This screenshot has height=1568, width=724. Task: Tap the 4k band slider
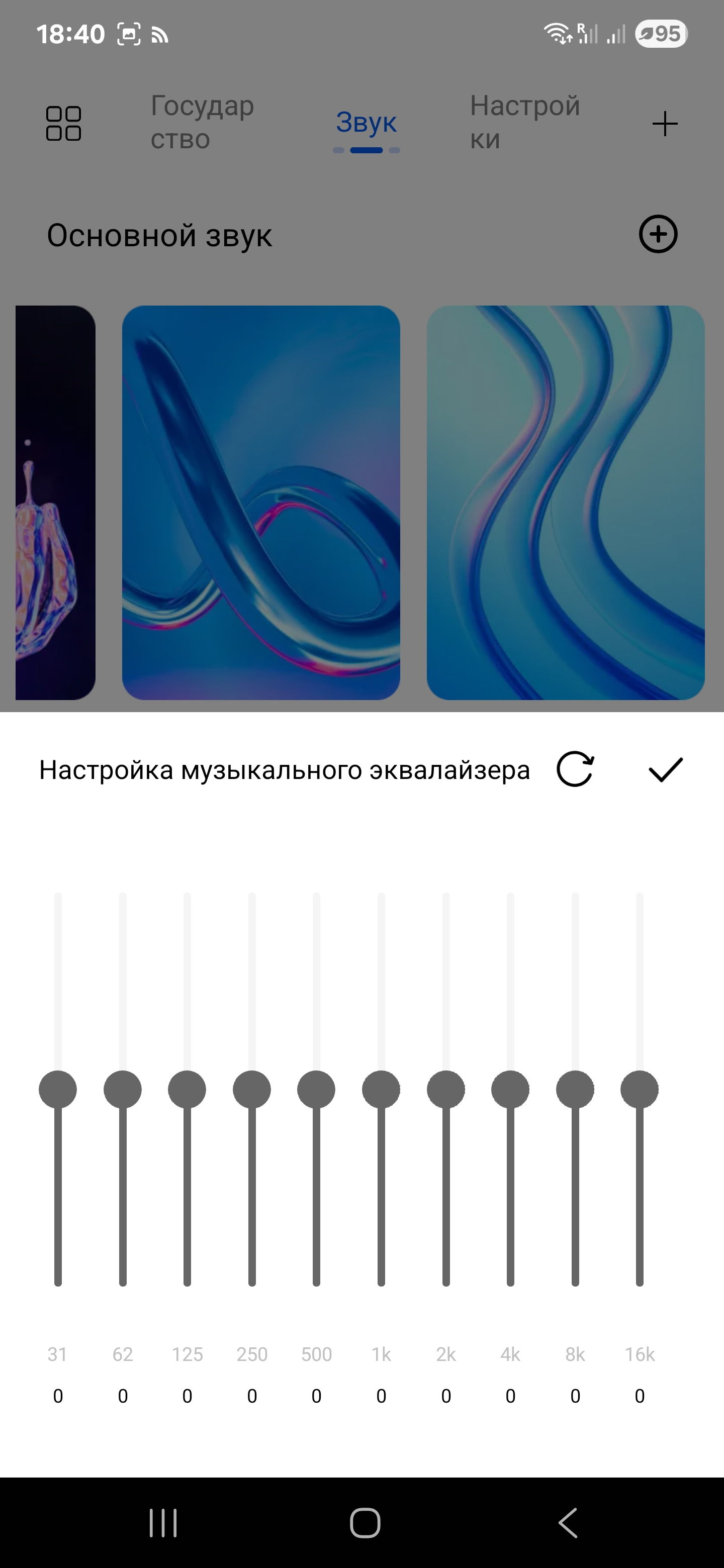click(510, 1090)
